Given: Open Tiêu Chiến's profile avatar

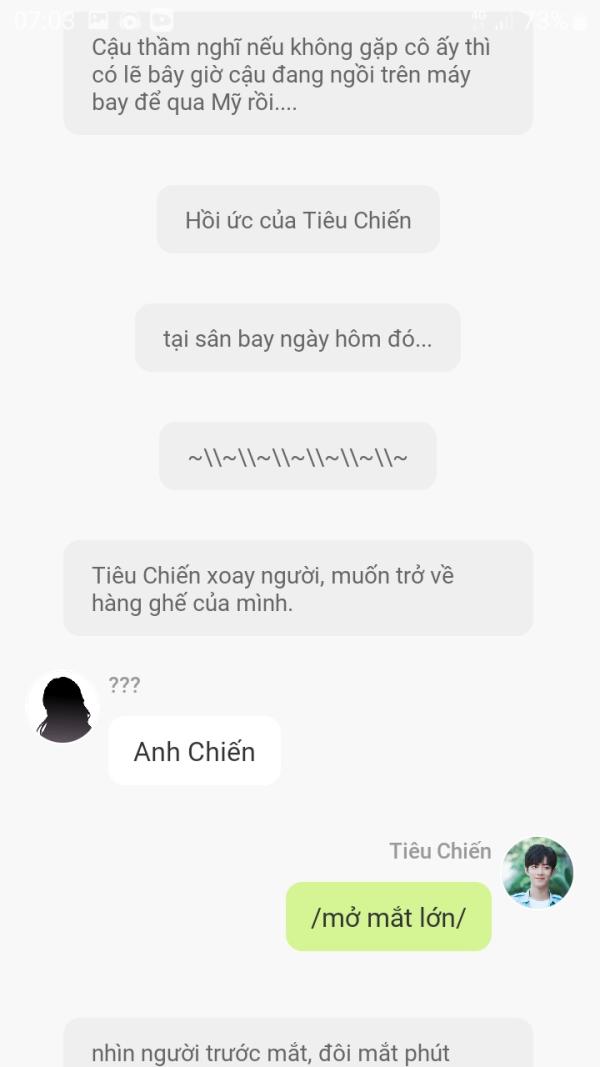Looking at the screenshot, I should click(x=537, y=872).
